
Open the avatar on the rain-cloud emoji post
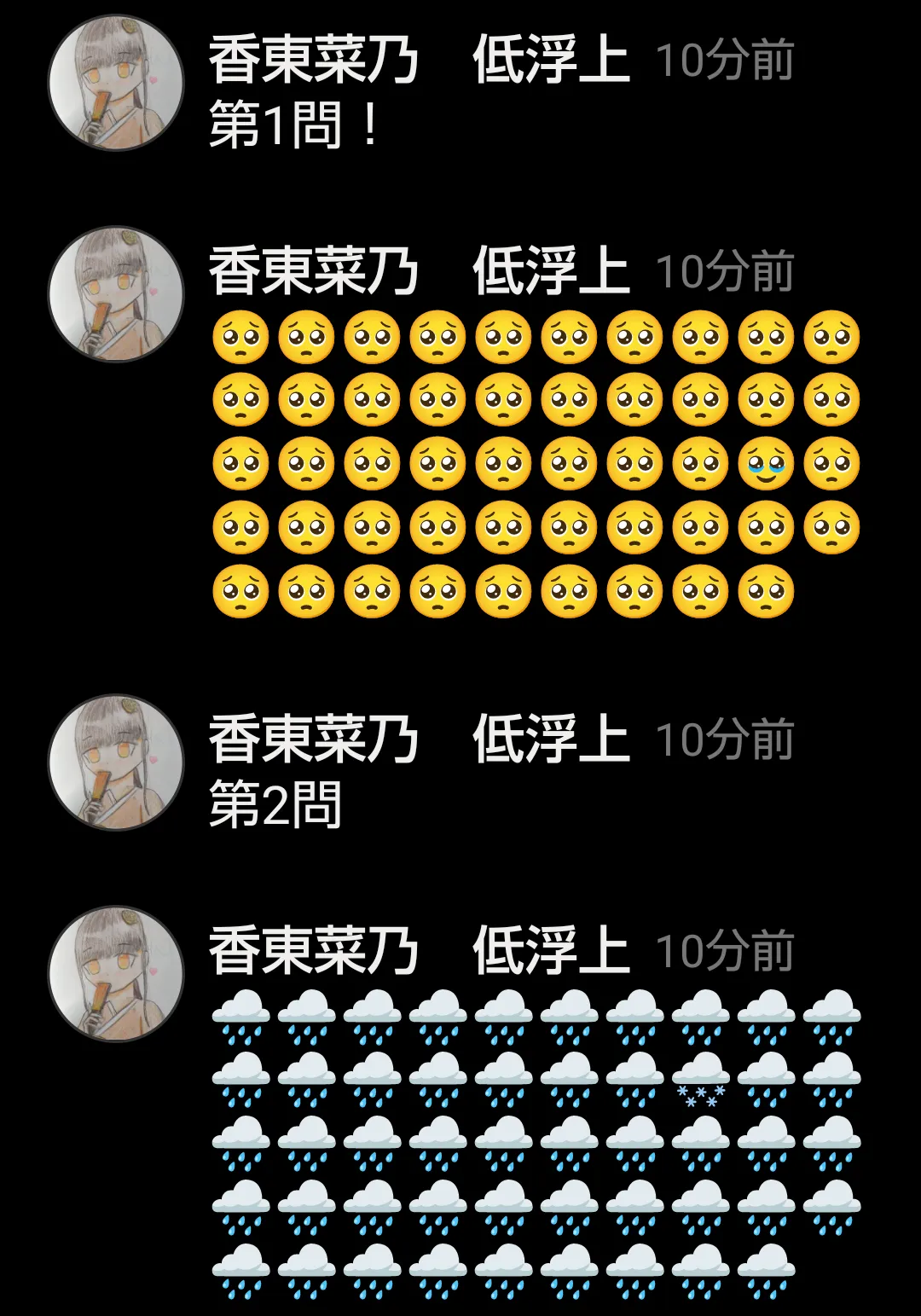(x=116, y=973)
